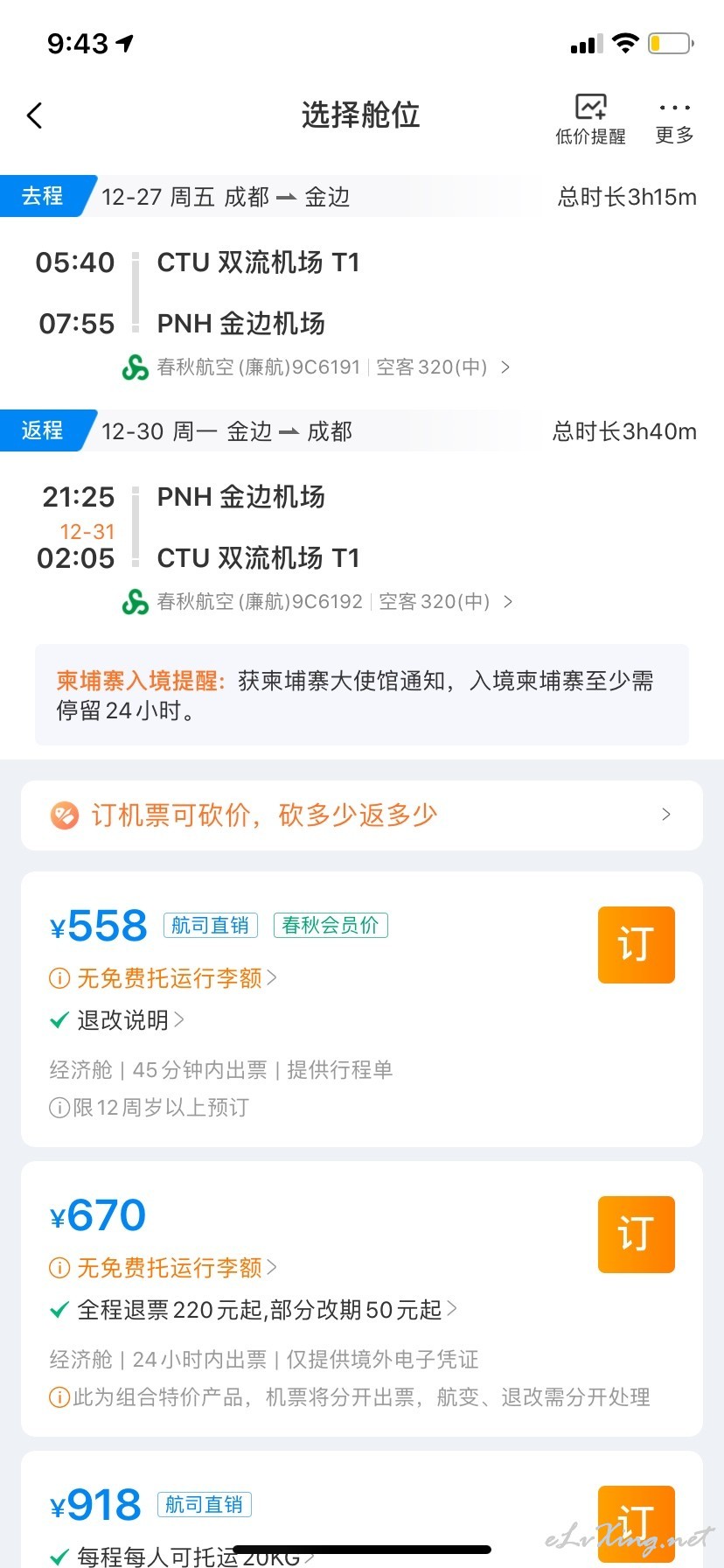View flight details for 9C6191
Viewport: 724px width, 1568px height.
317,367
